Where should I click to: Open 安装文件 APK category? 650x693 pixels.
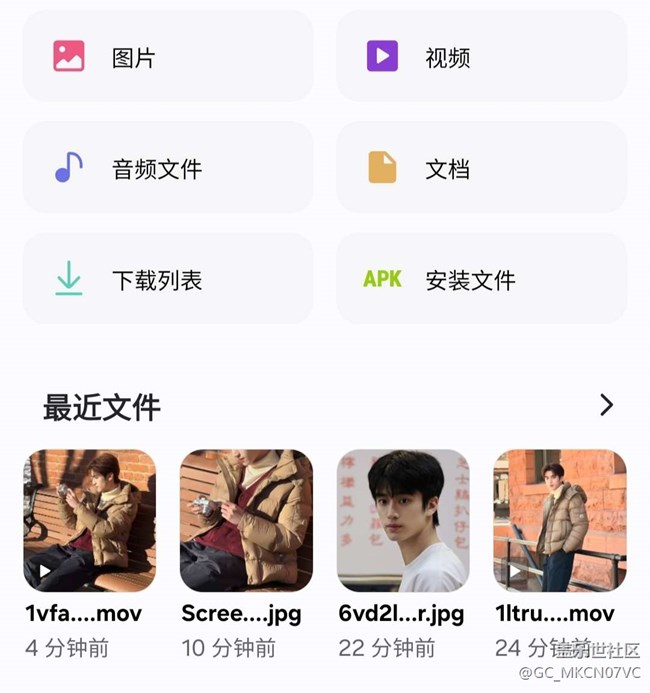[481, 279]
